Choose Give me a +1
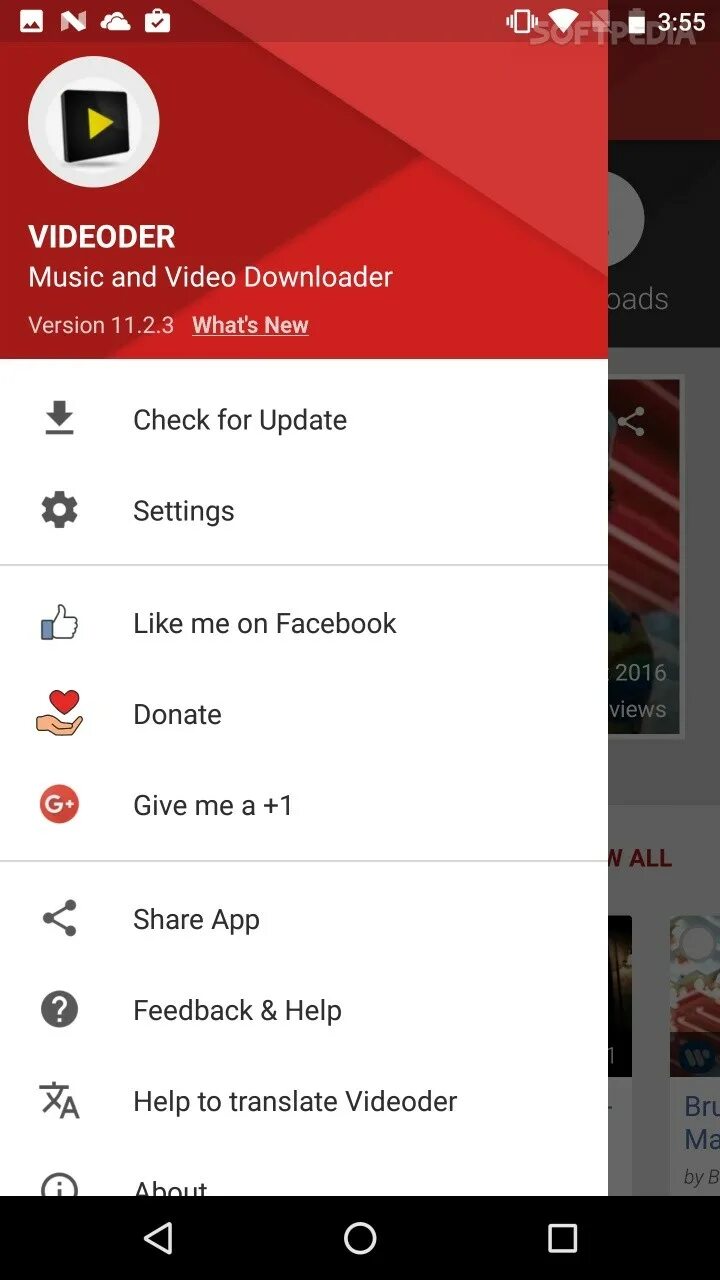This screenshot has width=720, height=1280. (x=304, y=805)
